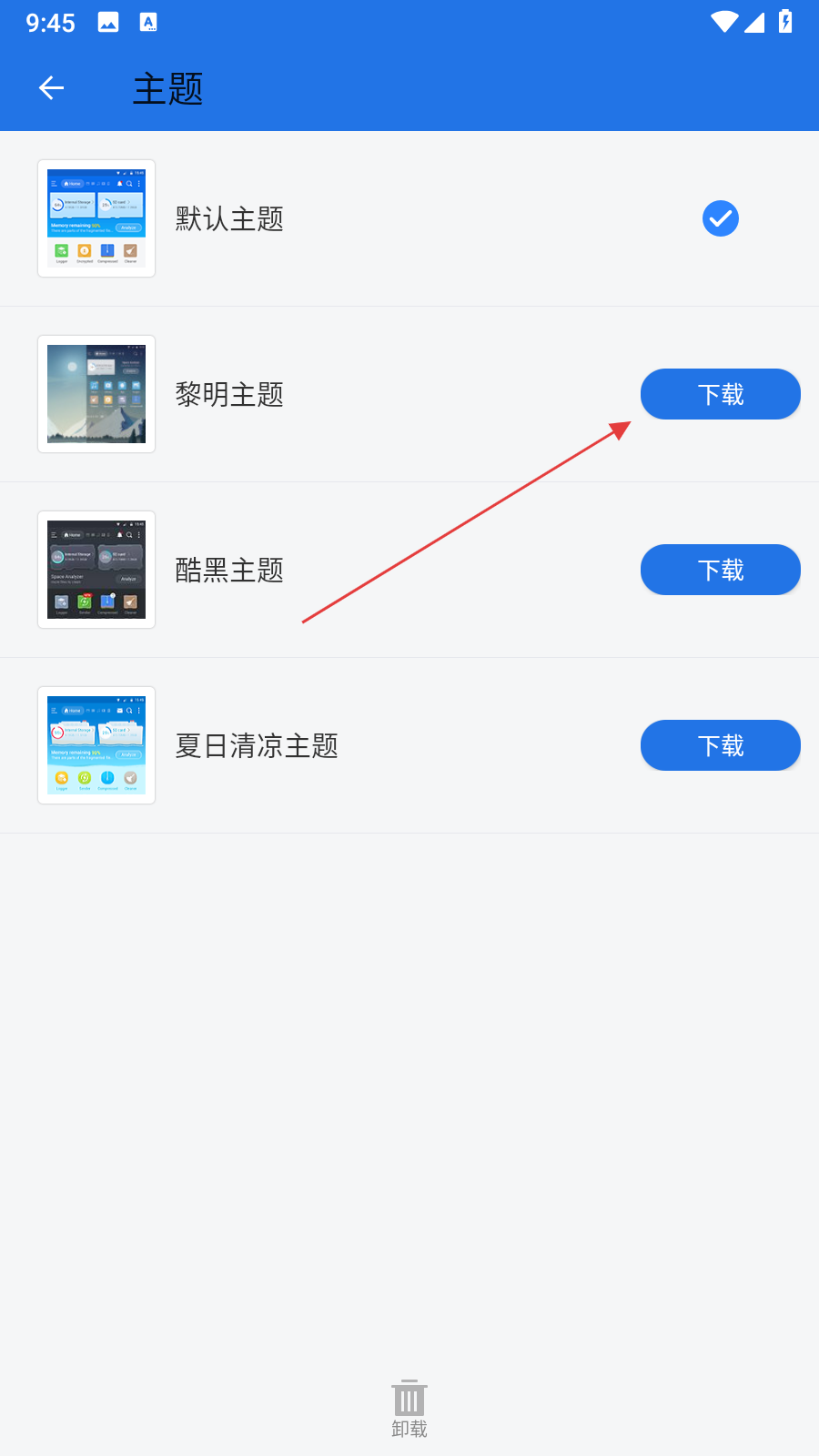The height and width of the screenshot is (1456, 819).
Task: Download the 黎明主题 theme
Action: tap(720, 394)
